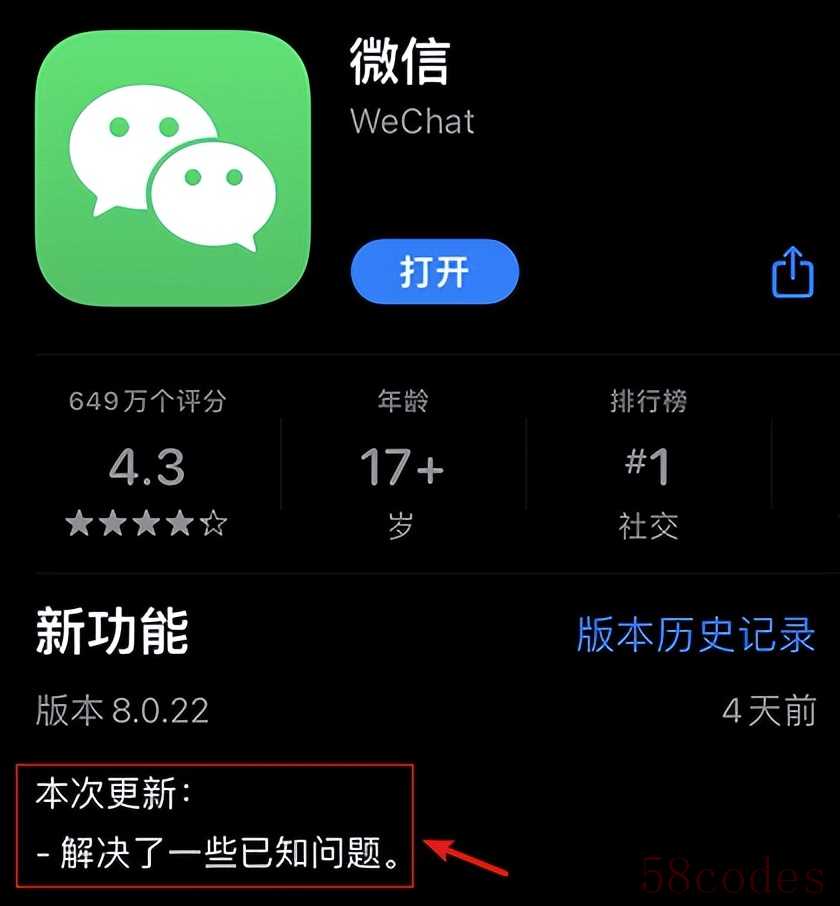Share the WeChat app page

pos(792,272)
